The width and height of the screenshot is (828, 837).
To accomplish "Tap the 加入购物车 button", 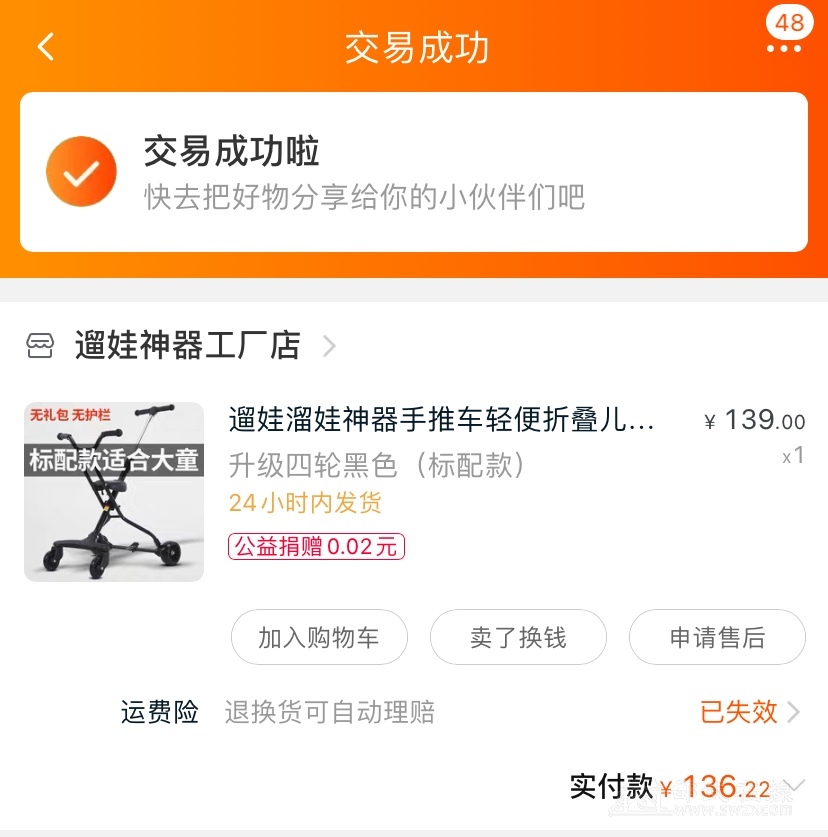I will tap(319, 637).
